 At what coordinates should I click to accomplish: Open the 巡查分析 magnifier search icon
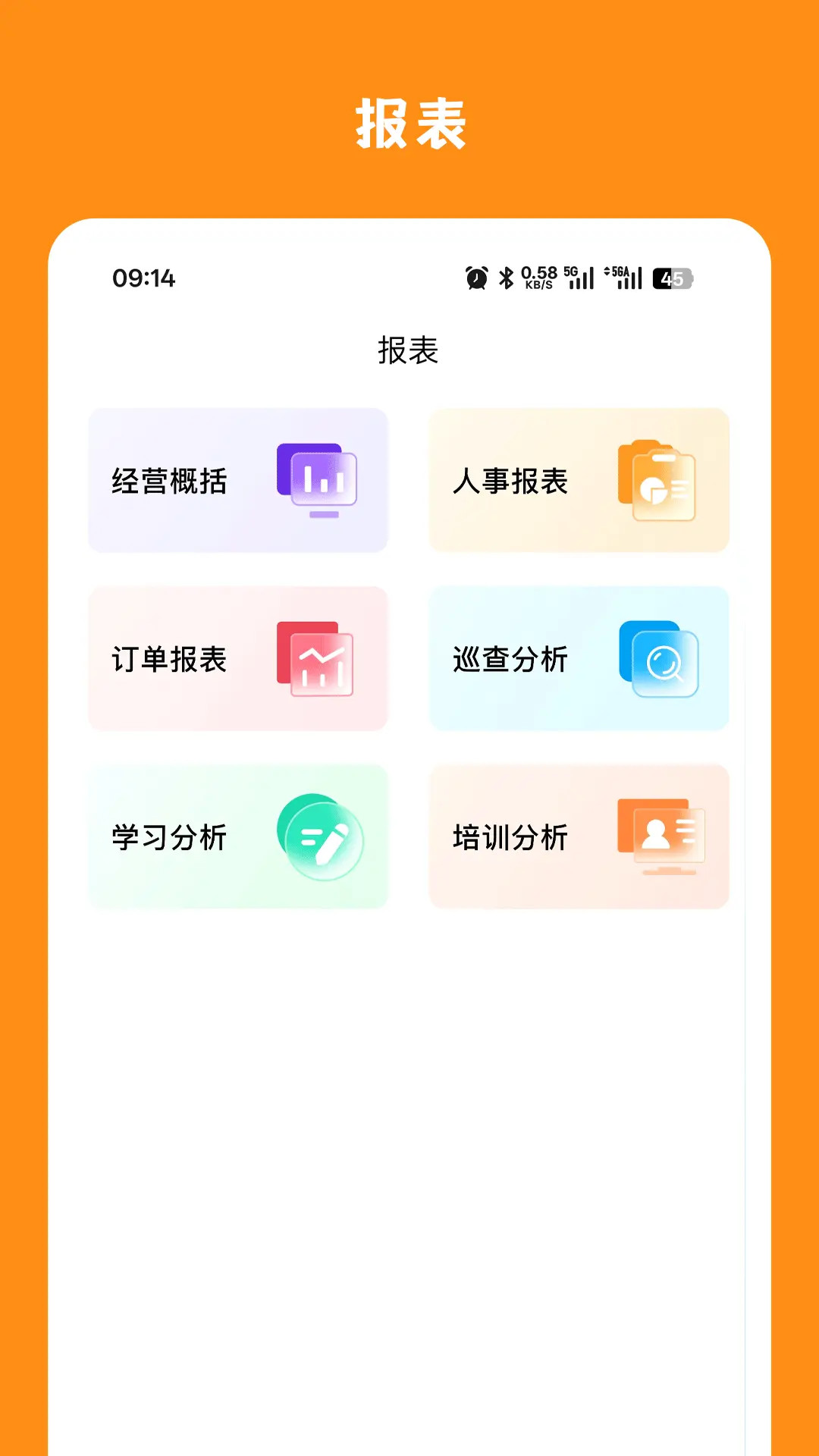pos(661,659)
